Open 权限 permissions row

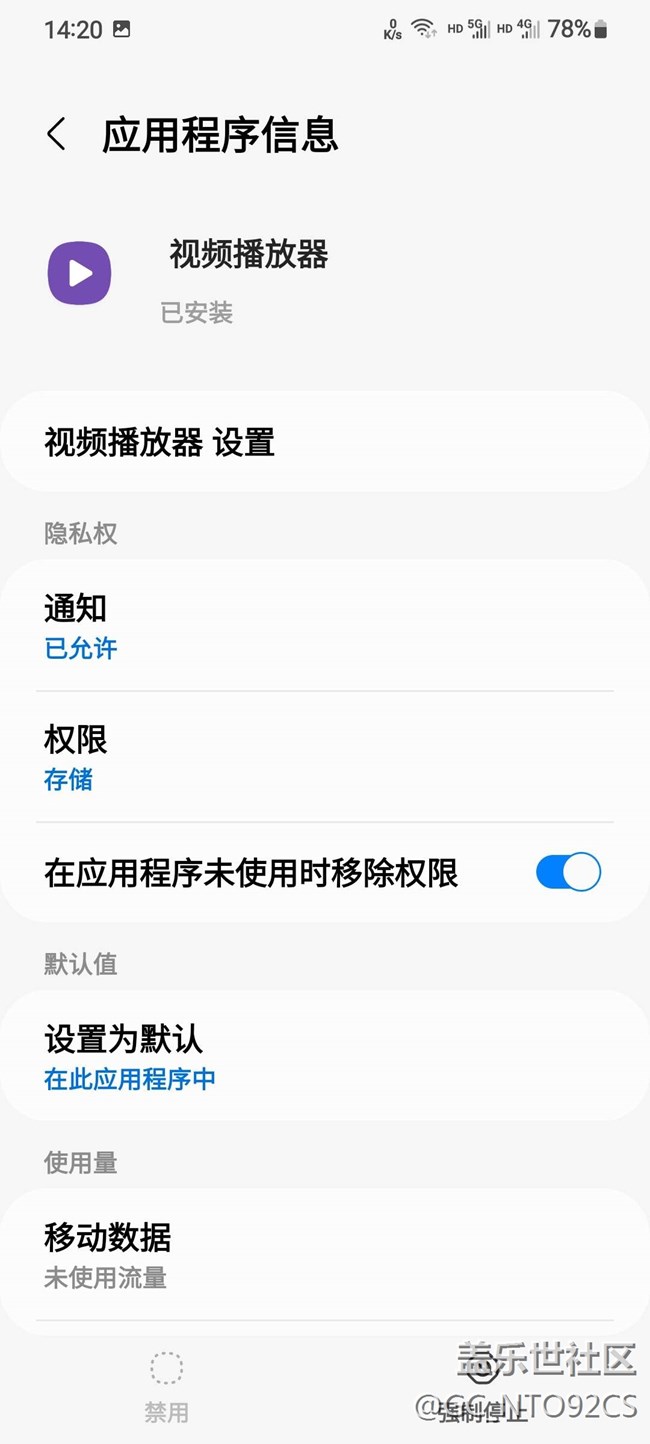click(325, 757)
